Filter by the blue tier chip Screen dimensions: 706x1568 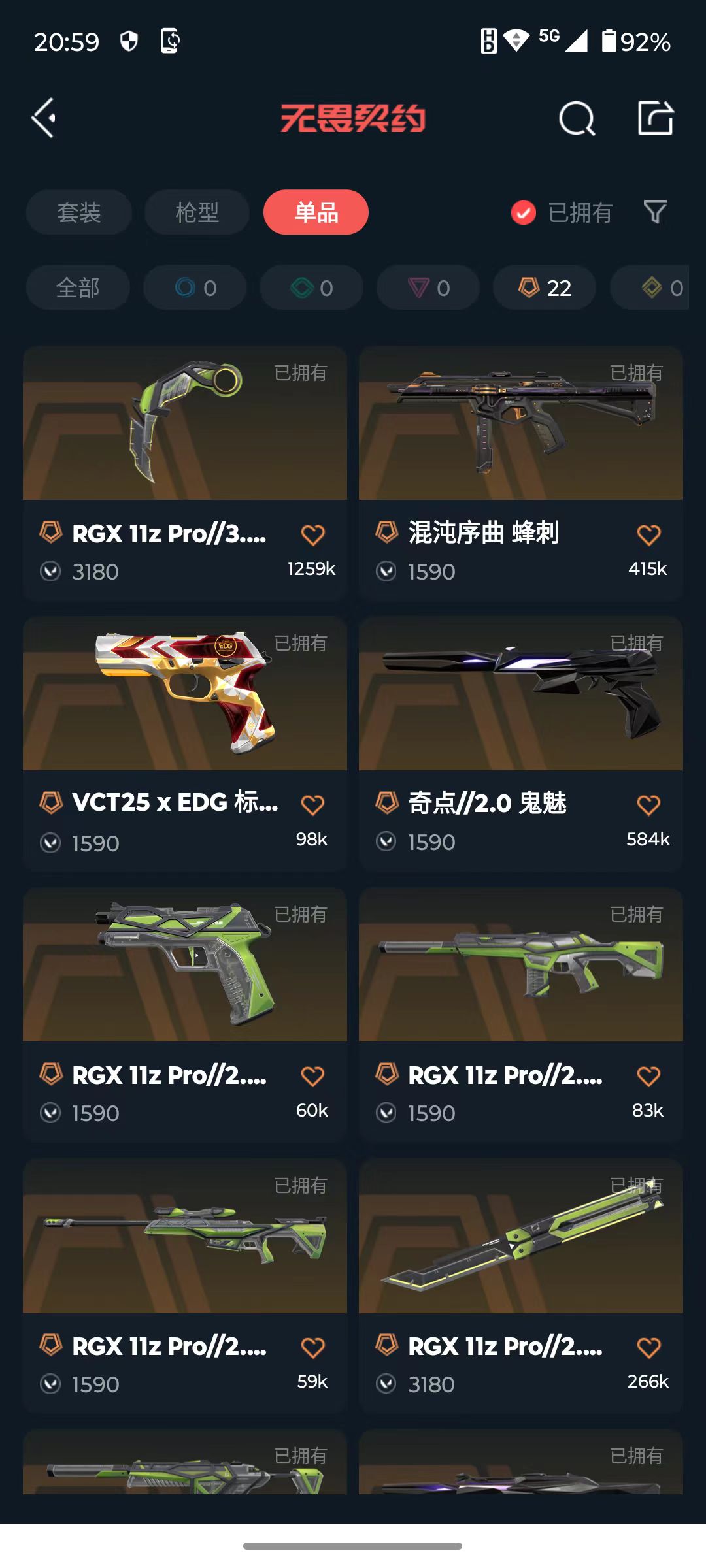[195, 287]
